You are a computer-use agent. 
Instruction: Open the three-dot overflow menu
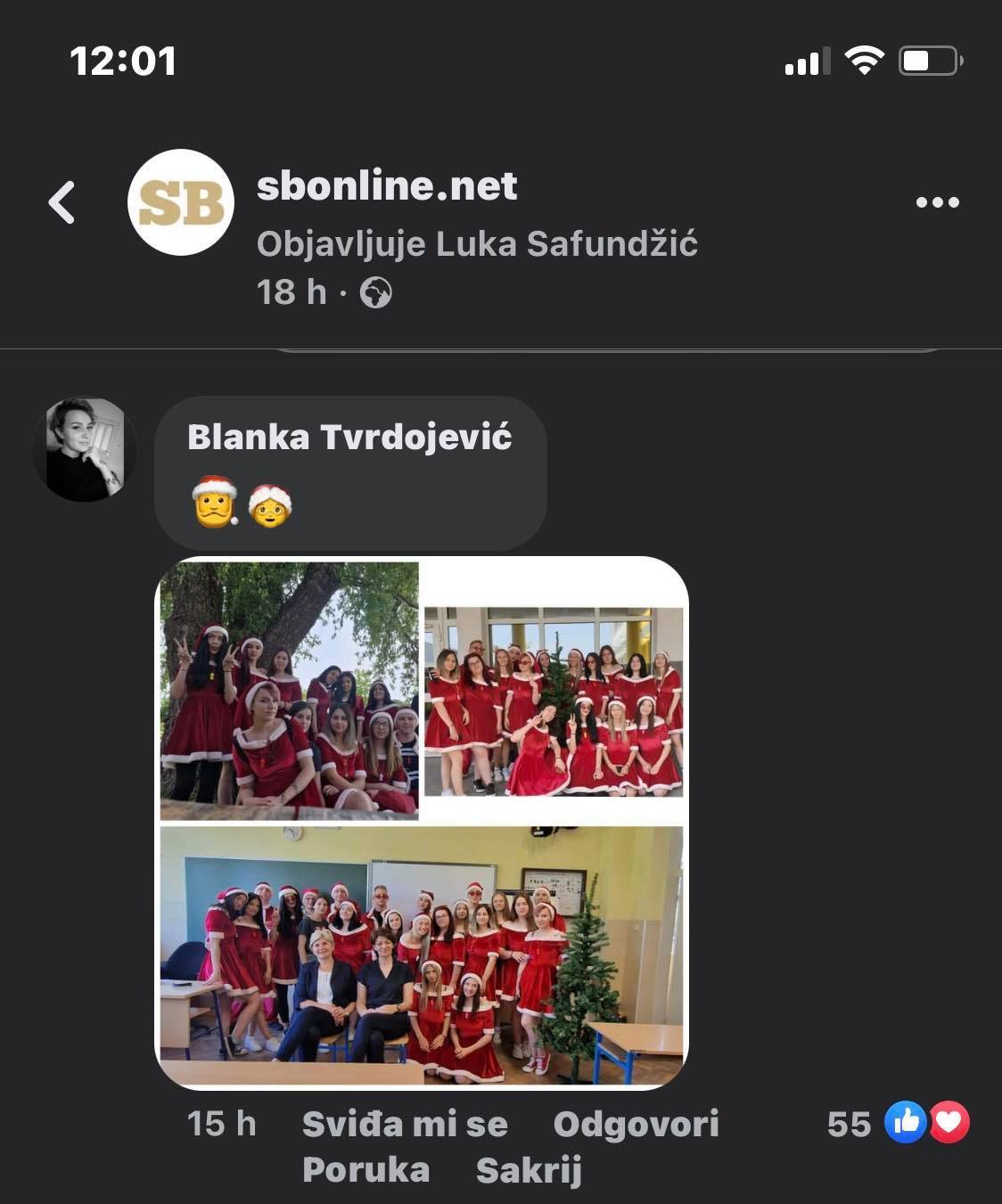pos(937,202)
